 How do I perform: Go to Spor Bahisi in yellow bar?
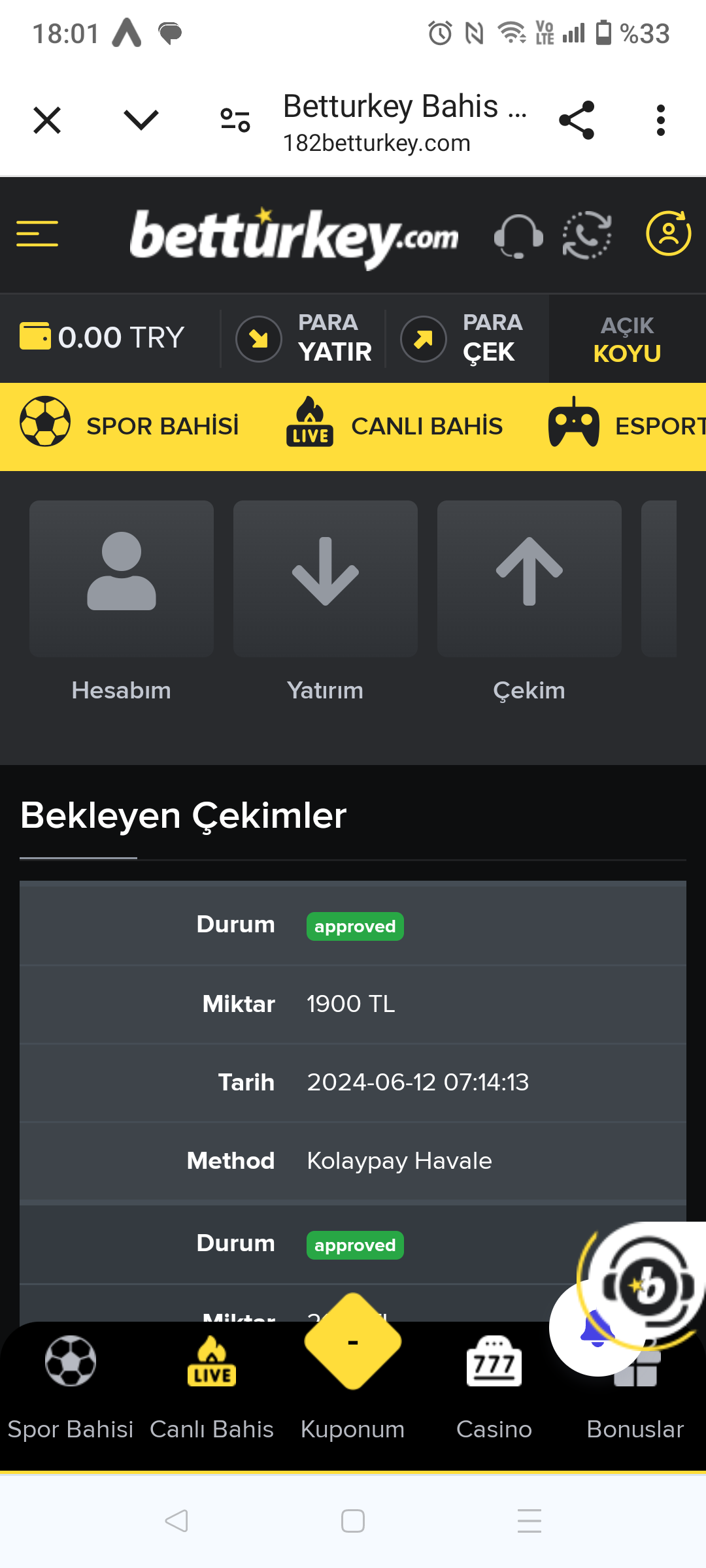[x=131, y=425]
